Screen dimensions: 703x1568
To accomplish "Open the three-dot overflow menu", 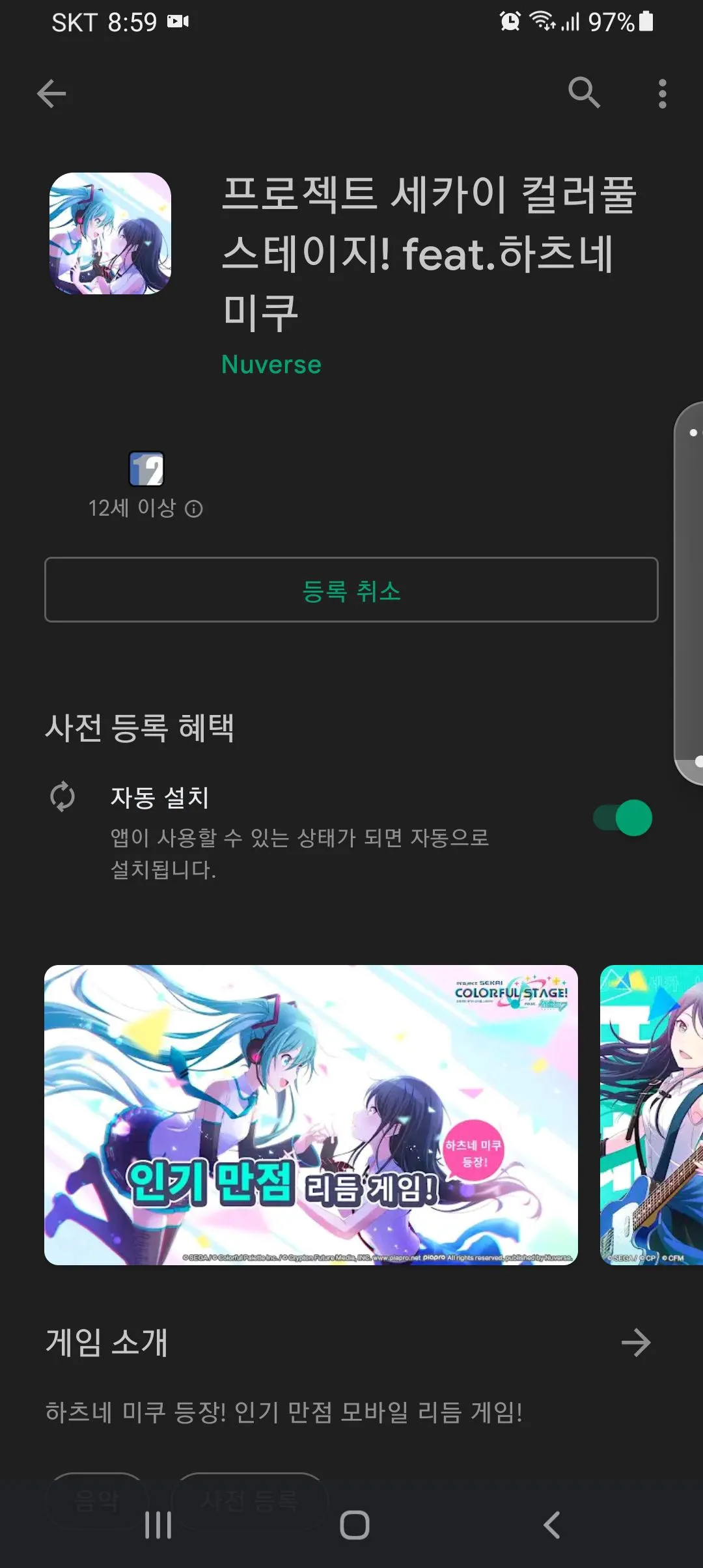I will coord(662,94).
